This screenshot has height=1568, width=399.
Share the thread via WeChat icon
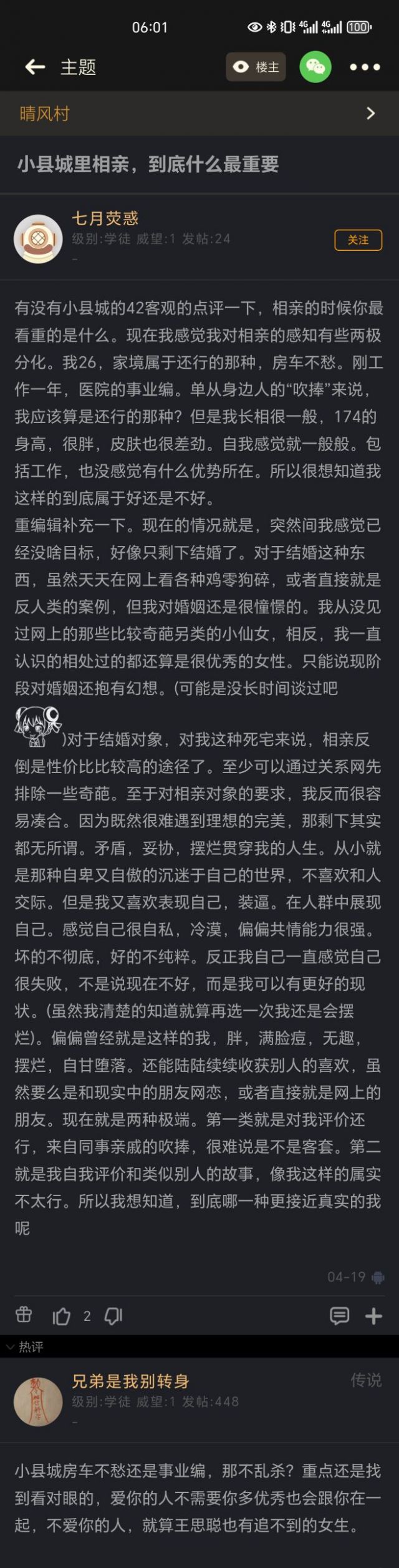pyautogui.click(x=315, y=67)
